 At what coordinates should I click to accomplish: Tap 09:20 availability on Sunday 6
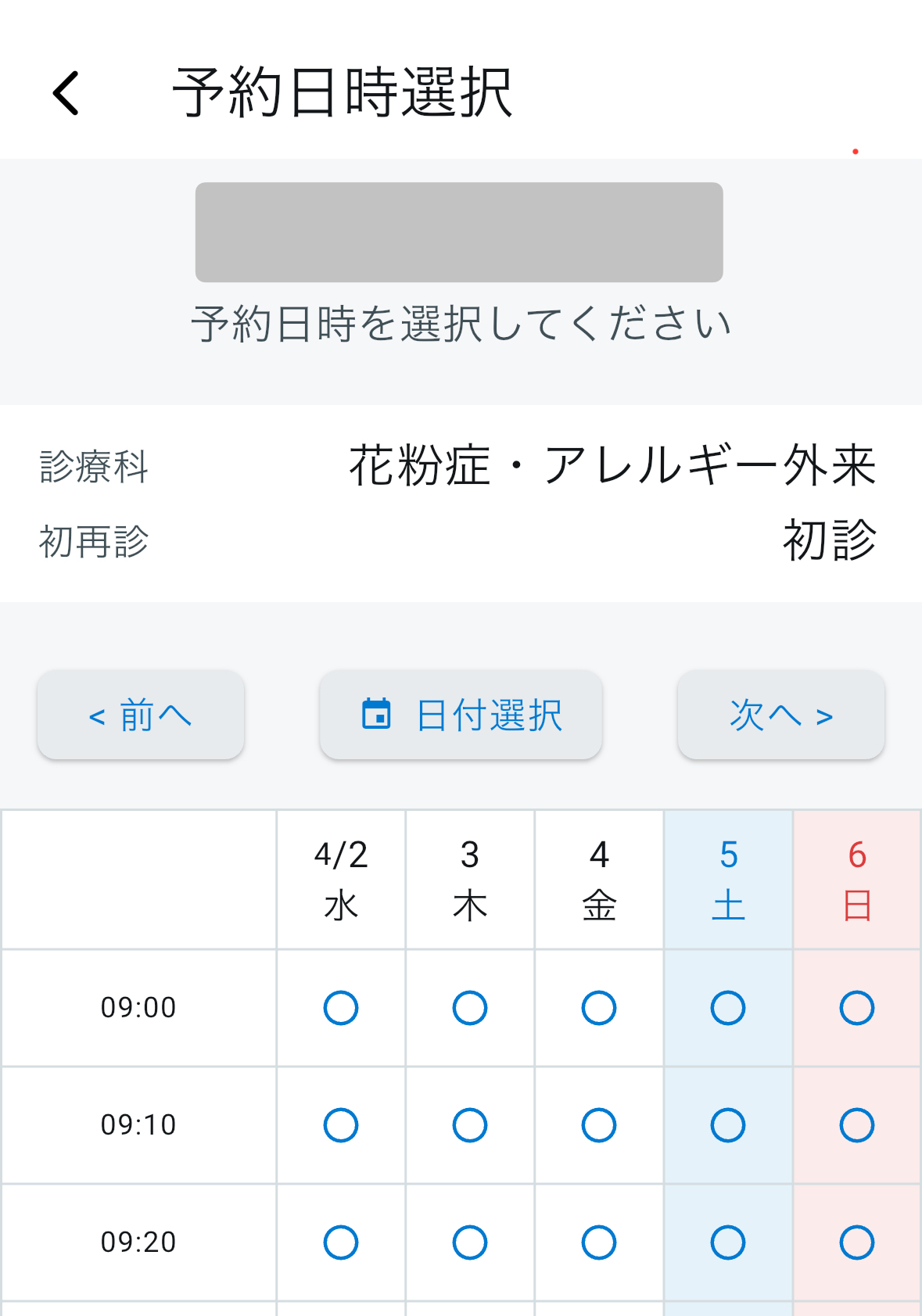857,1242
